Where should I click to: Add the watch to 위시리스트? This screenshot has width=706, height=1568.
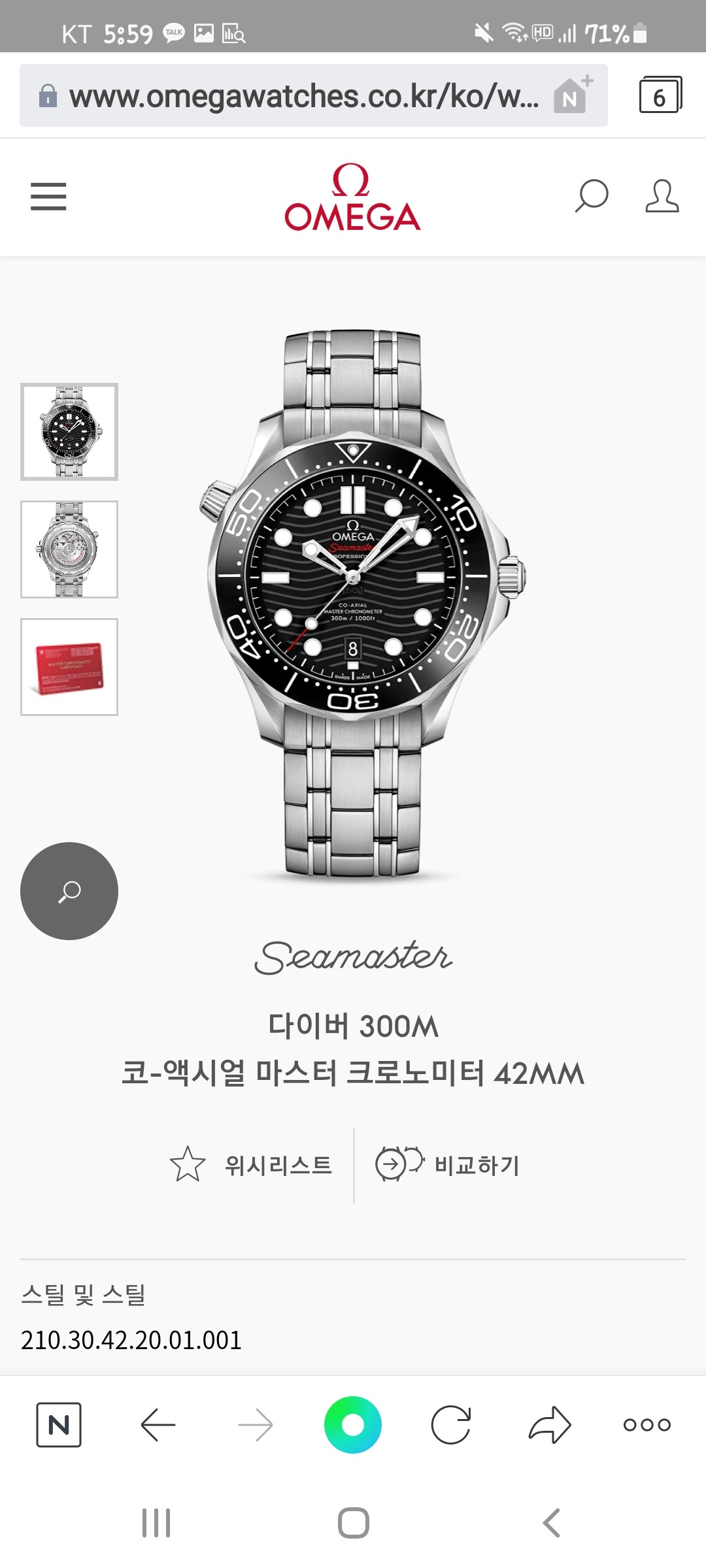coord(252,1165)
